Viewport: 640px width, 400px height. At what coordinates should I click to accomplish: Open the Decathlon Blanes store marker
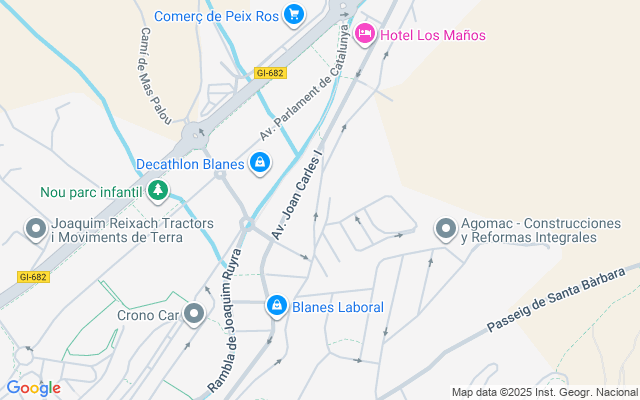point(260,163)
